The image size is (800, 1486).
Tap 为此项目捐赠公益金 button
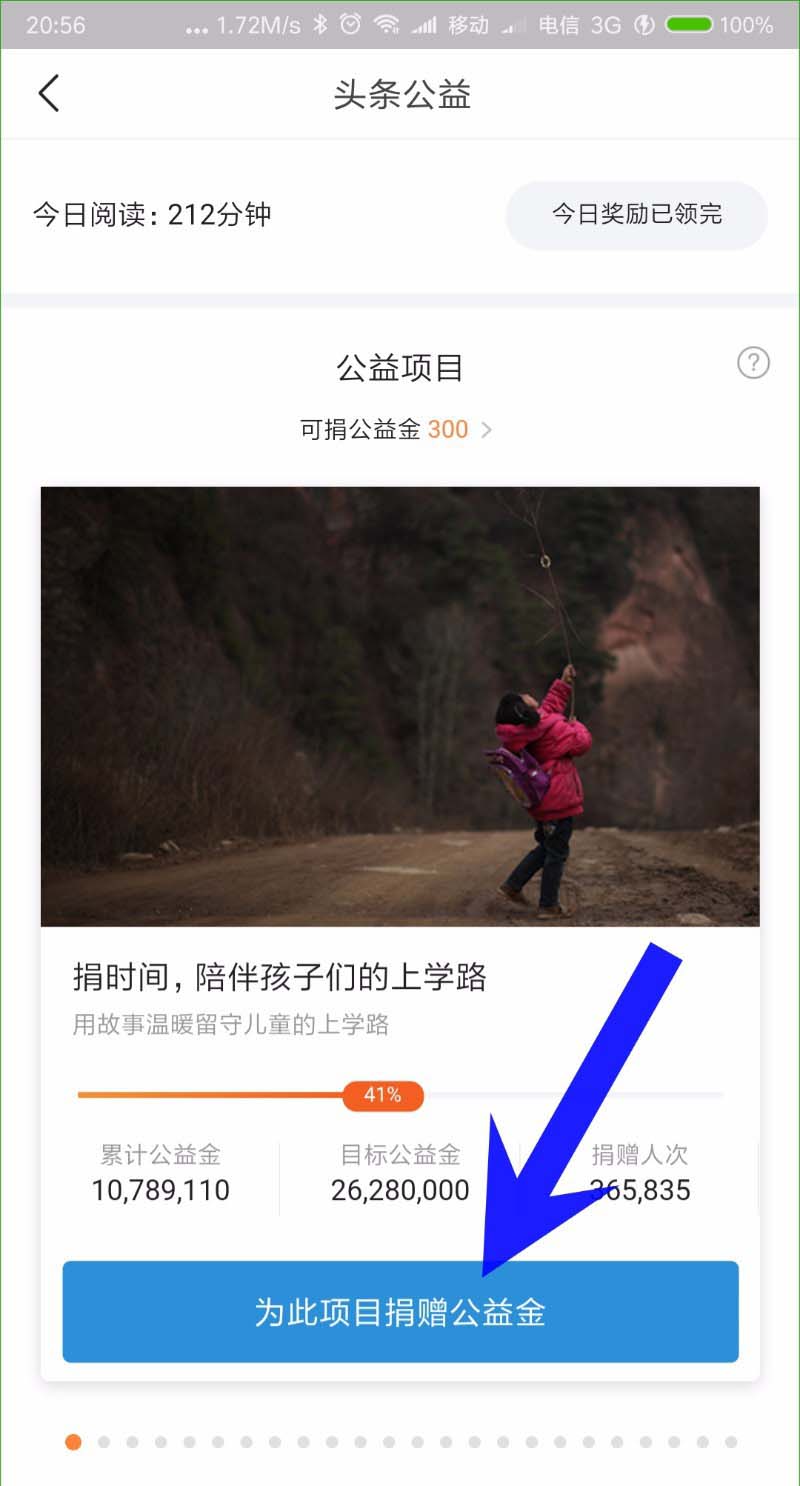(400, 1312)
